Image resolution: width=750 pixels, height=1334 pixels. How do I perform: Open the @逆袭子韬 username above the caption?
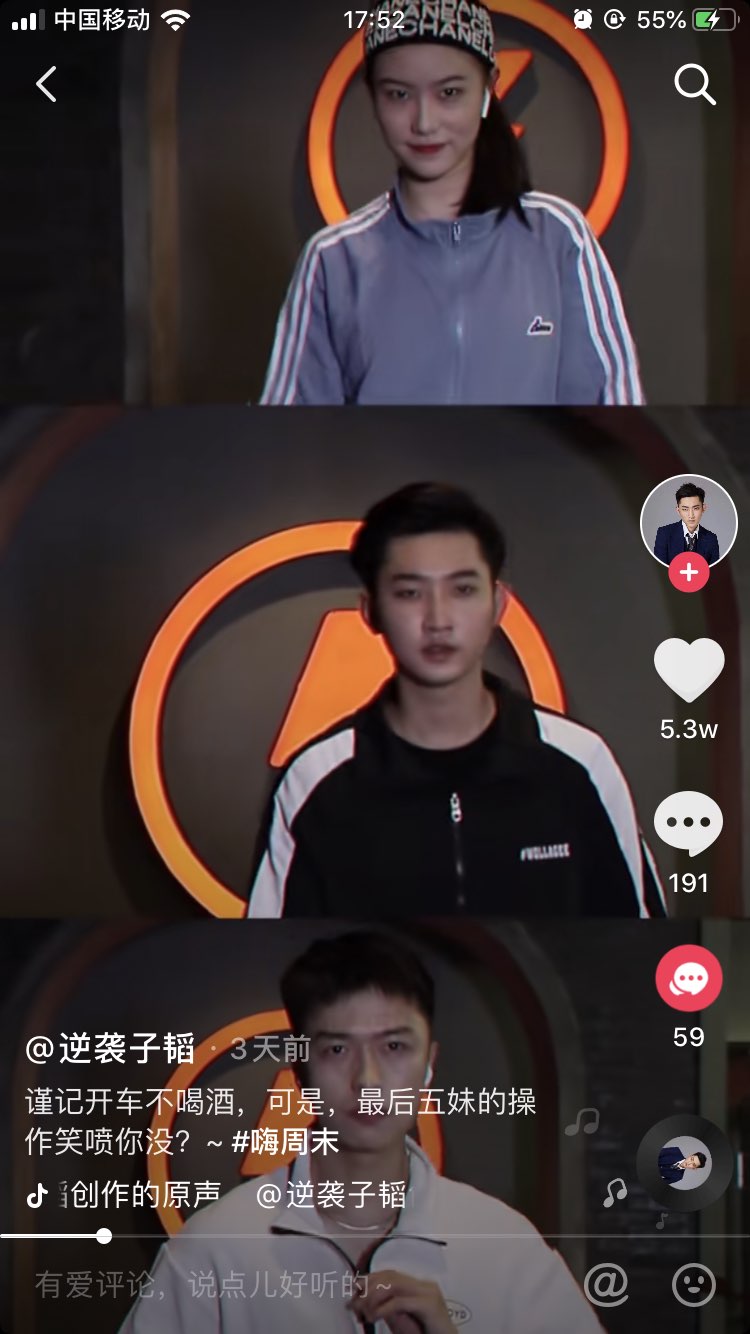pos(111,1049)
